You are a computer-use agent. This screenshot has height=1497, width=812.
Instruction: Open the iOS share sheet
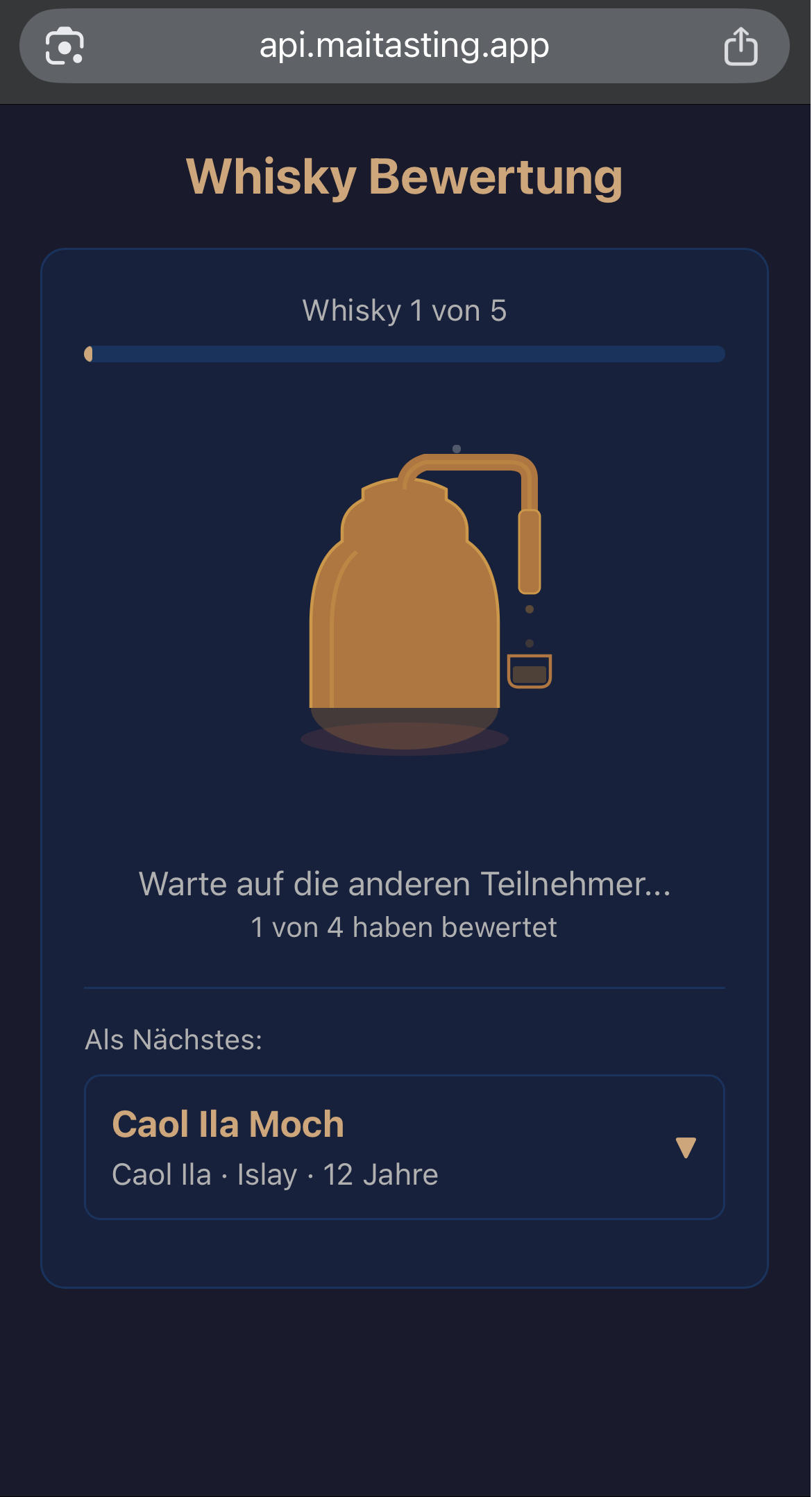[x=742, y=45]
